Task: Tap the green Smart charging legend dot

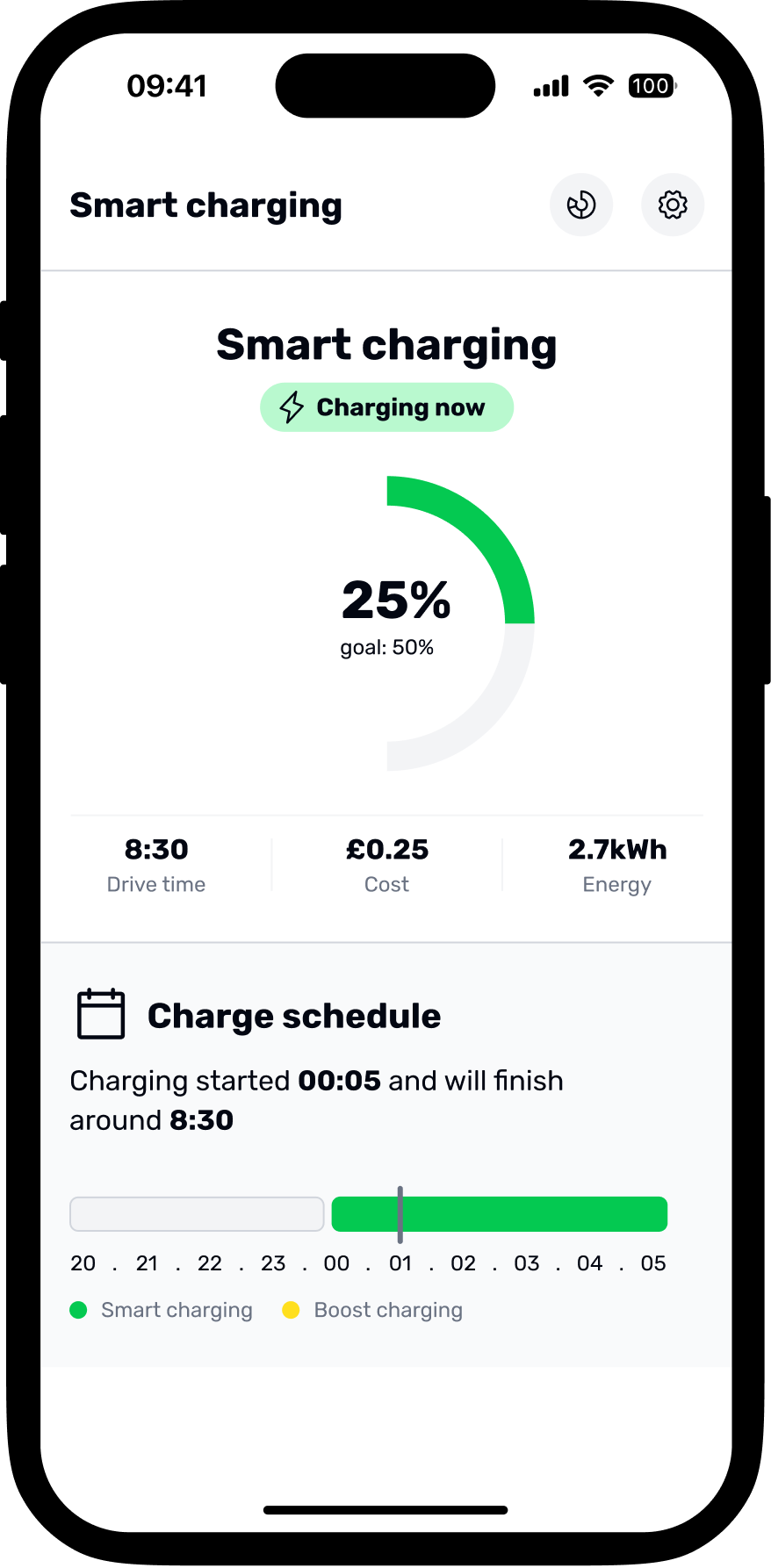Action: 78,1309
